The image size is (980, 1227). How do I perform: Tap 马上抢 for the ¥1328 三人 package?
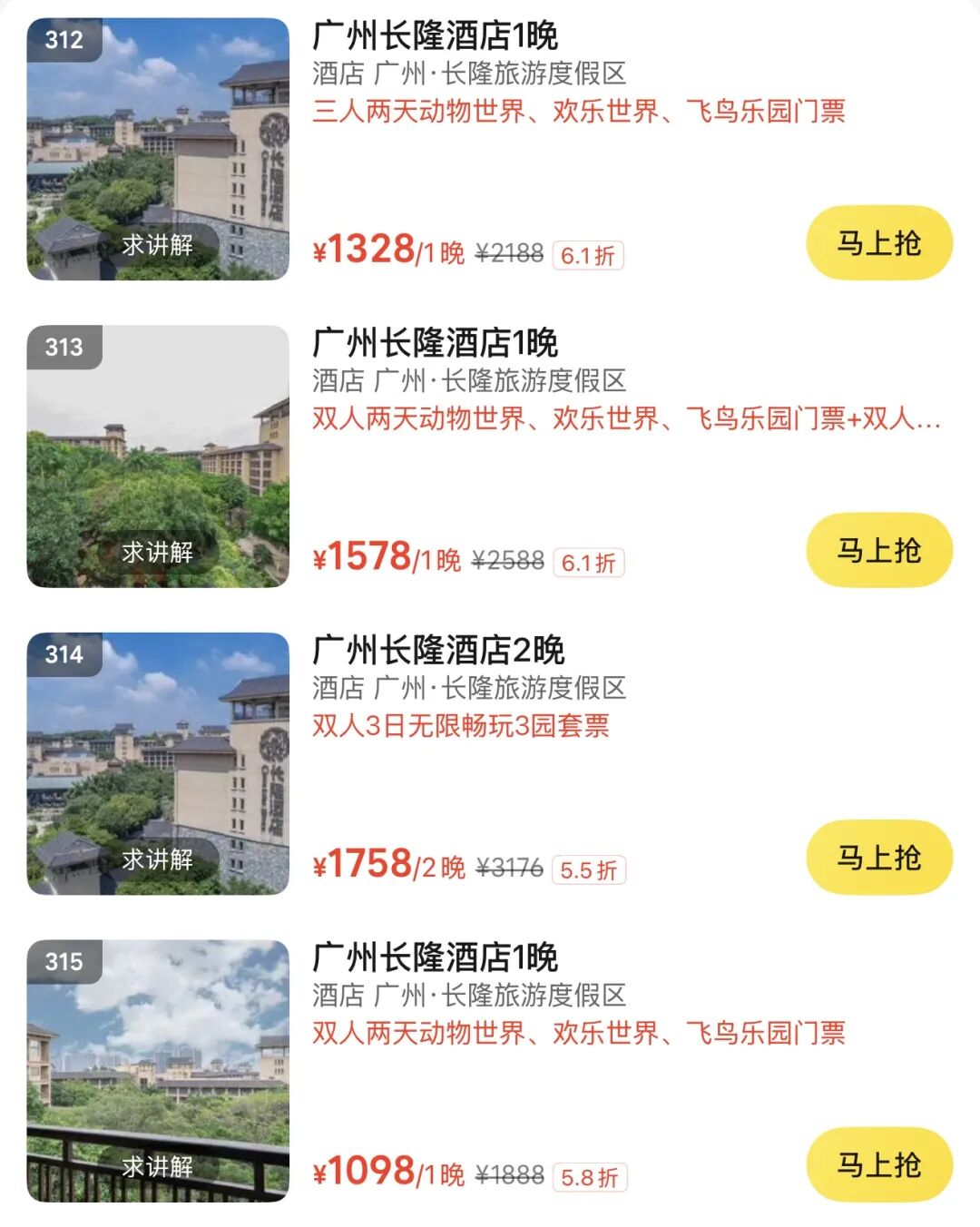pos(878,243)
